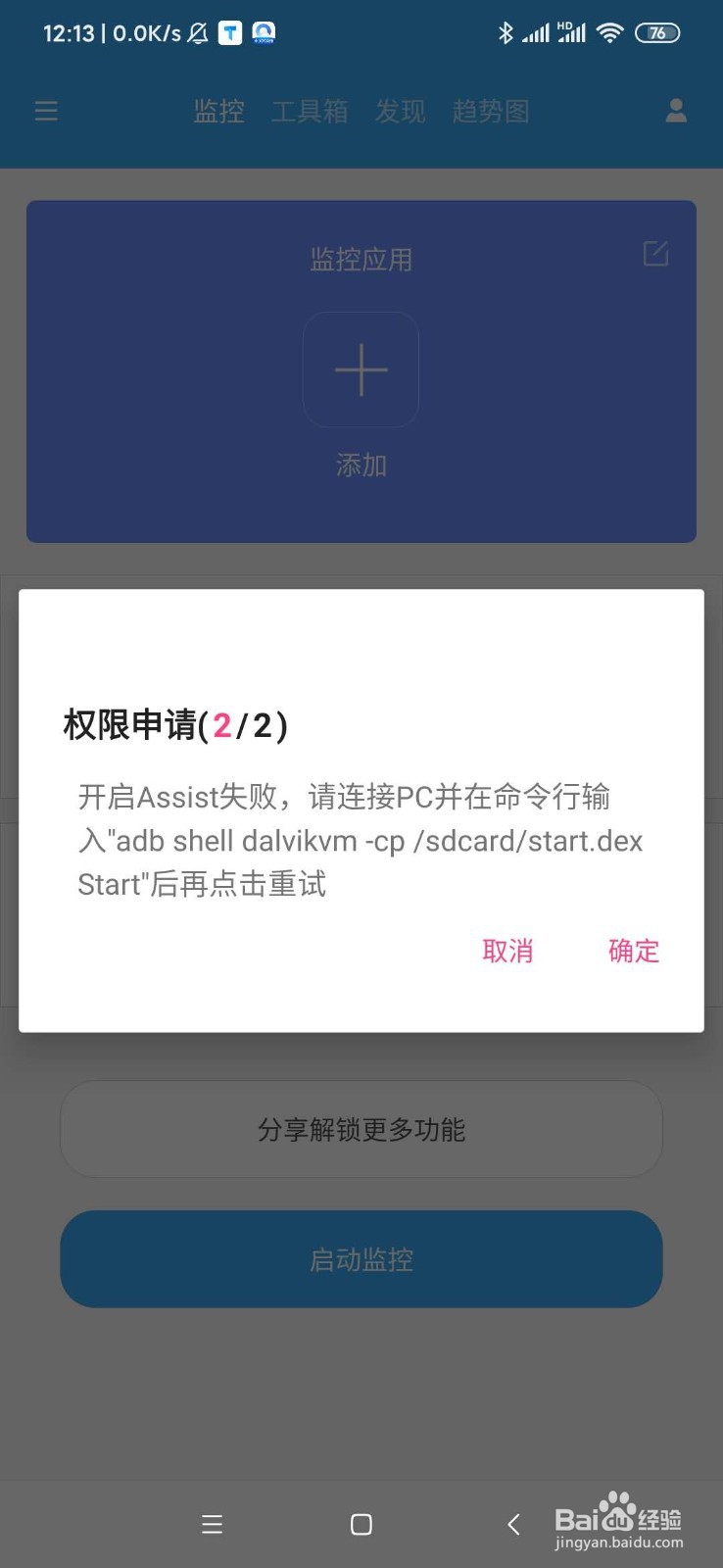Image resolution: width=723 pixels, height=1568 pixels.
Task: Select the 趋势图 tab
Action: click(491, 111)
